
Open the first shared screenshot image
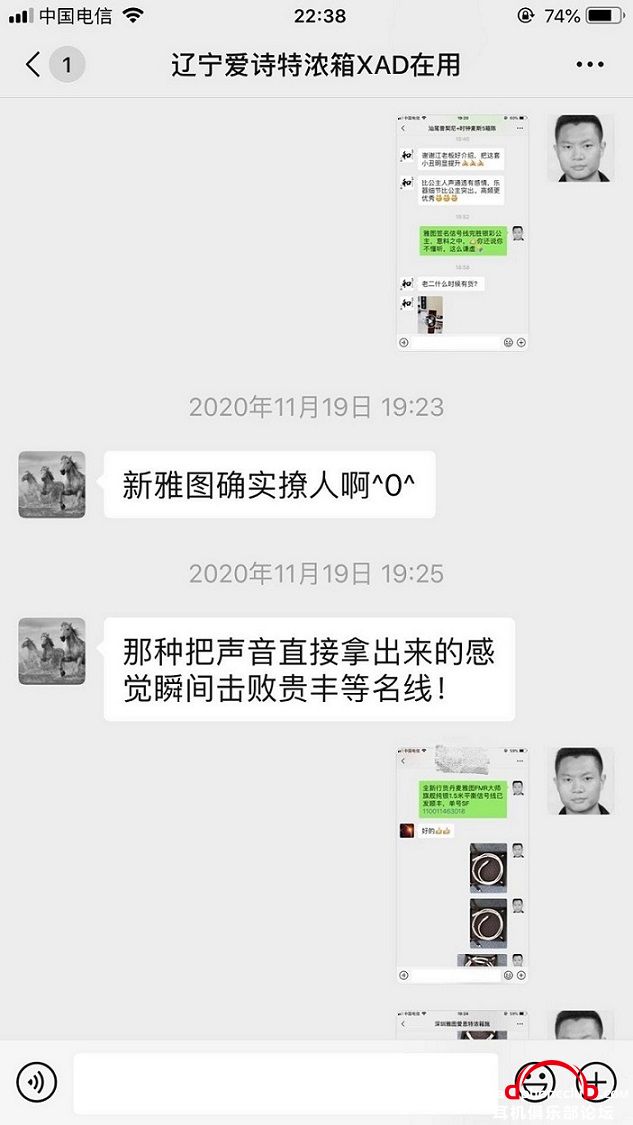(463, 232)
